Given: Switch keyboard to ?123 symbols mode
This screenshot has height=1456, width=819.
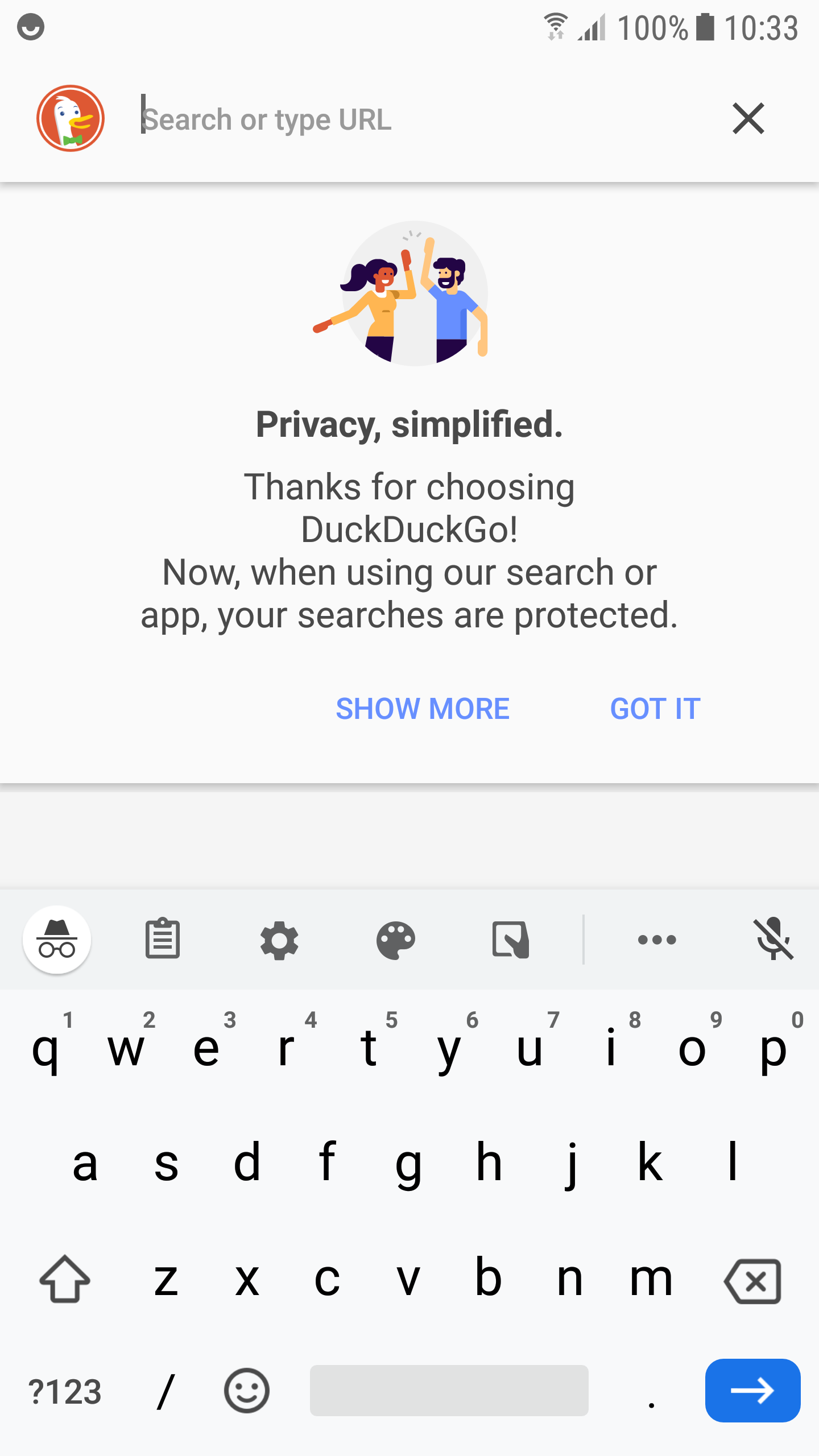Looking at the screenshot, I should [65, 1391].
